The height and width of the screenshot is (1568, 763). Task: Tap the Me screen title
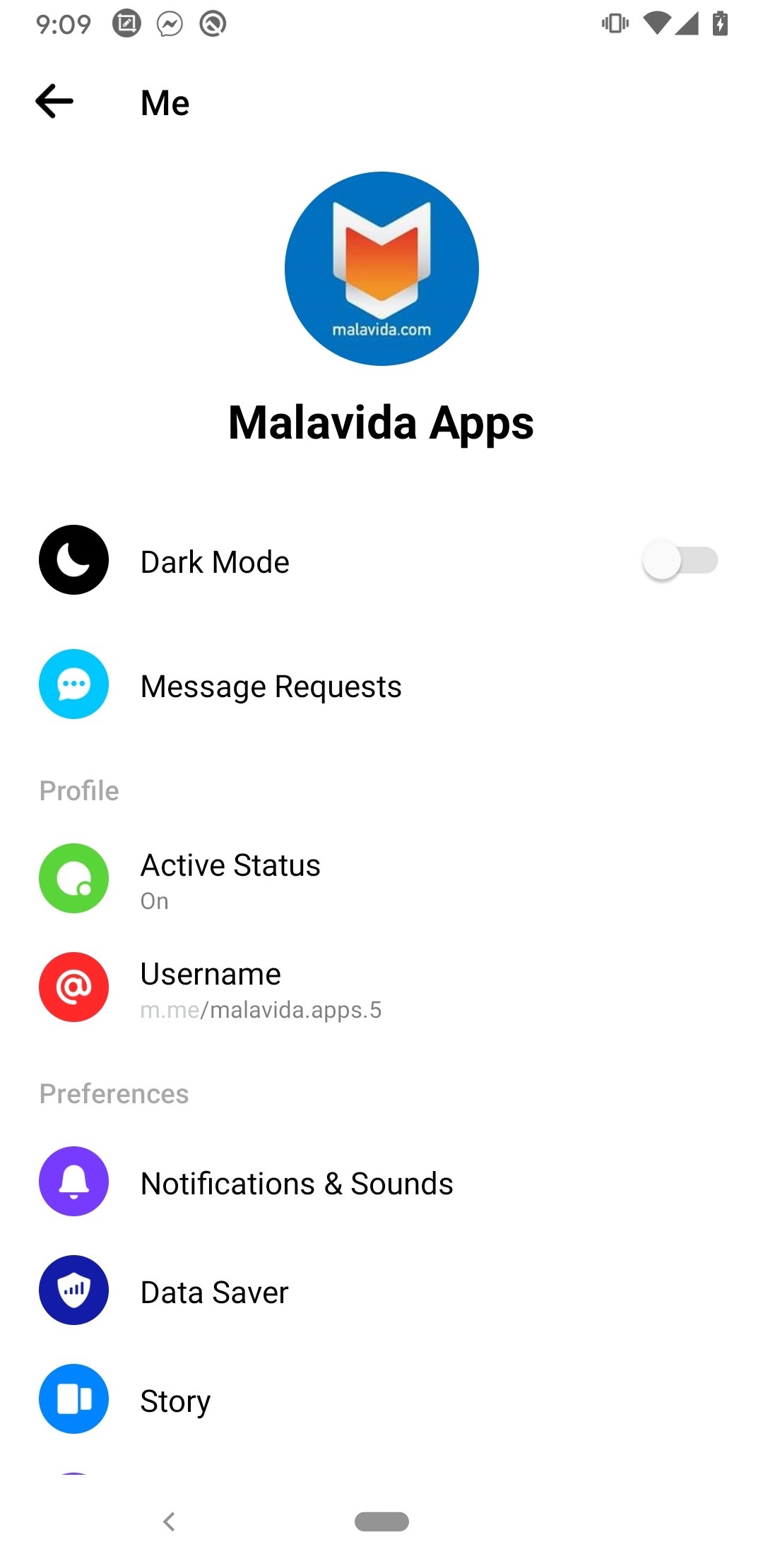163,101
